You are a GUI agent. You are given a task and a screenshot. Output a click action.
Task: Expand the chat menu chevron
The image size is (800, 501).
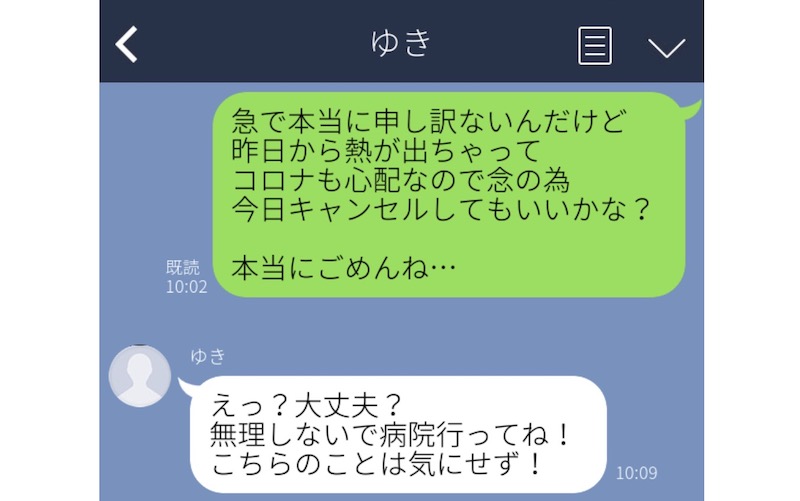[666, 47]
